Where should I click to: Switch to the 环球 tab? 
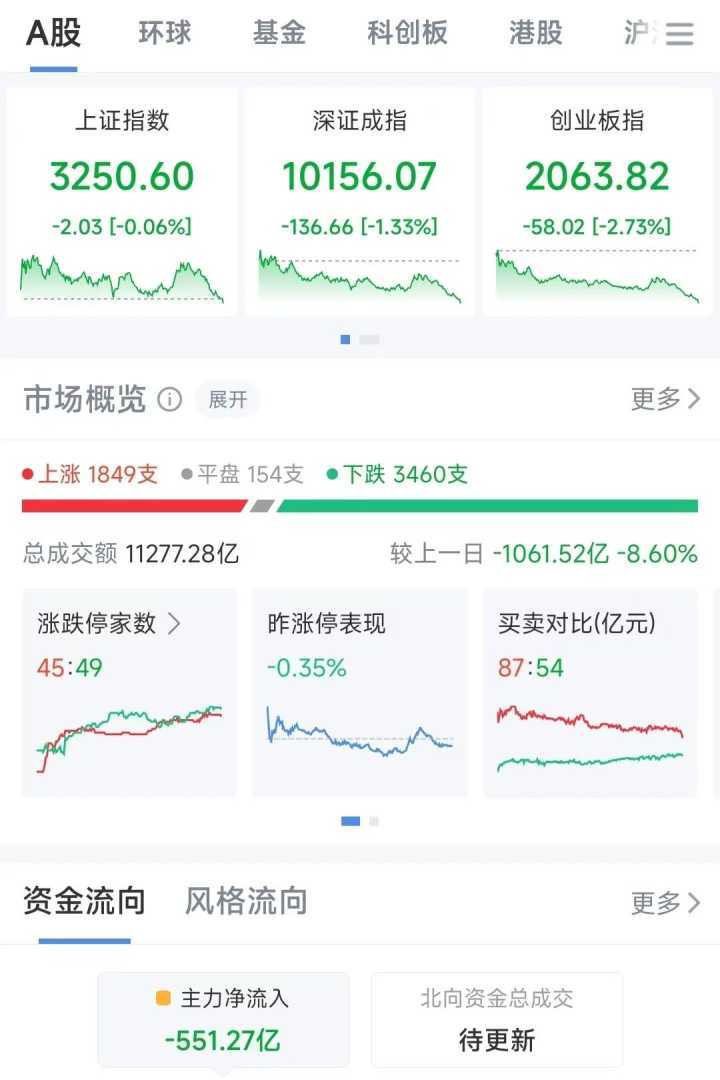(165, 34)
